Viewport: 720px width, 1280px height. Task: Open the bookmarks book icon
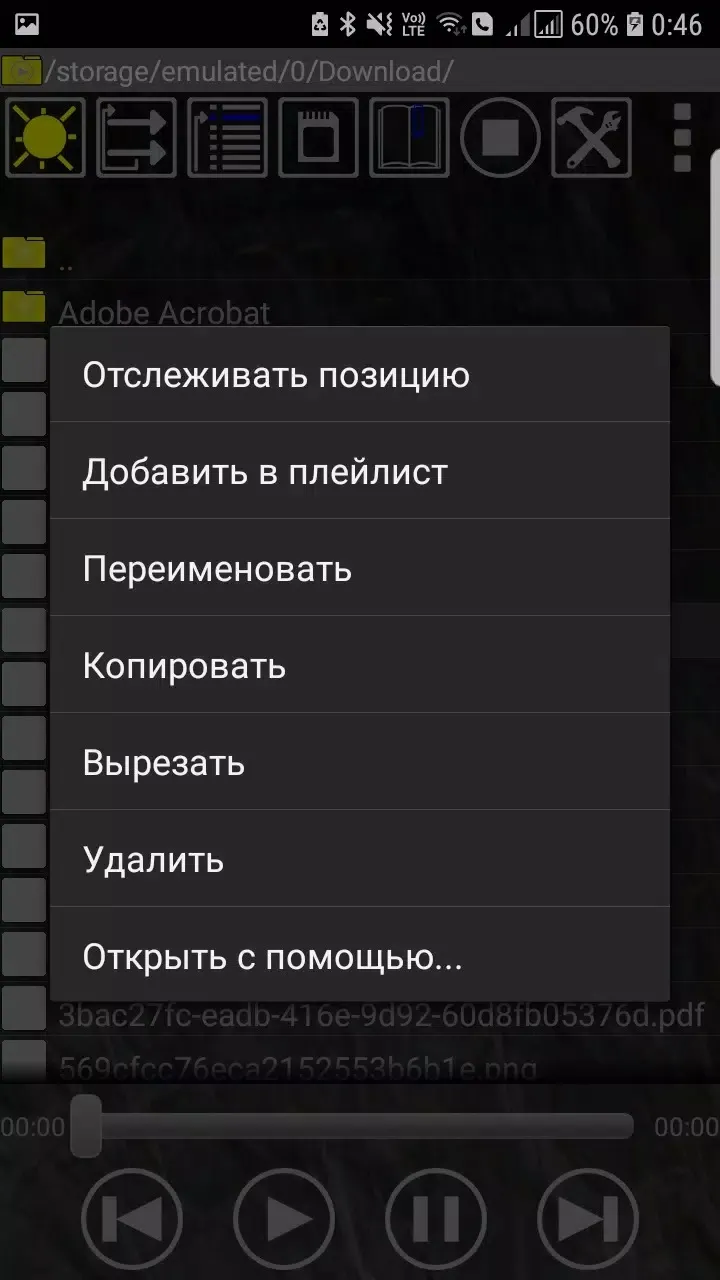point(409,137)
